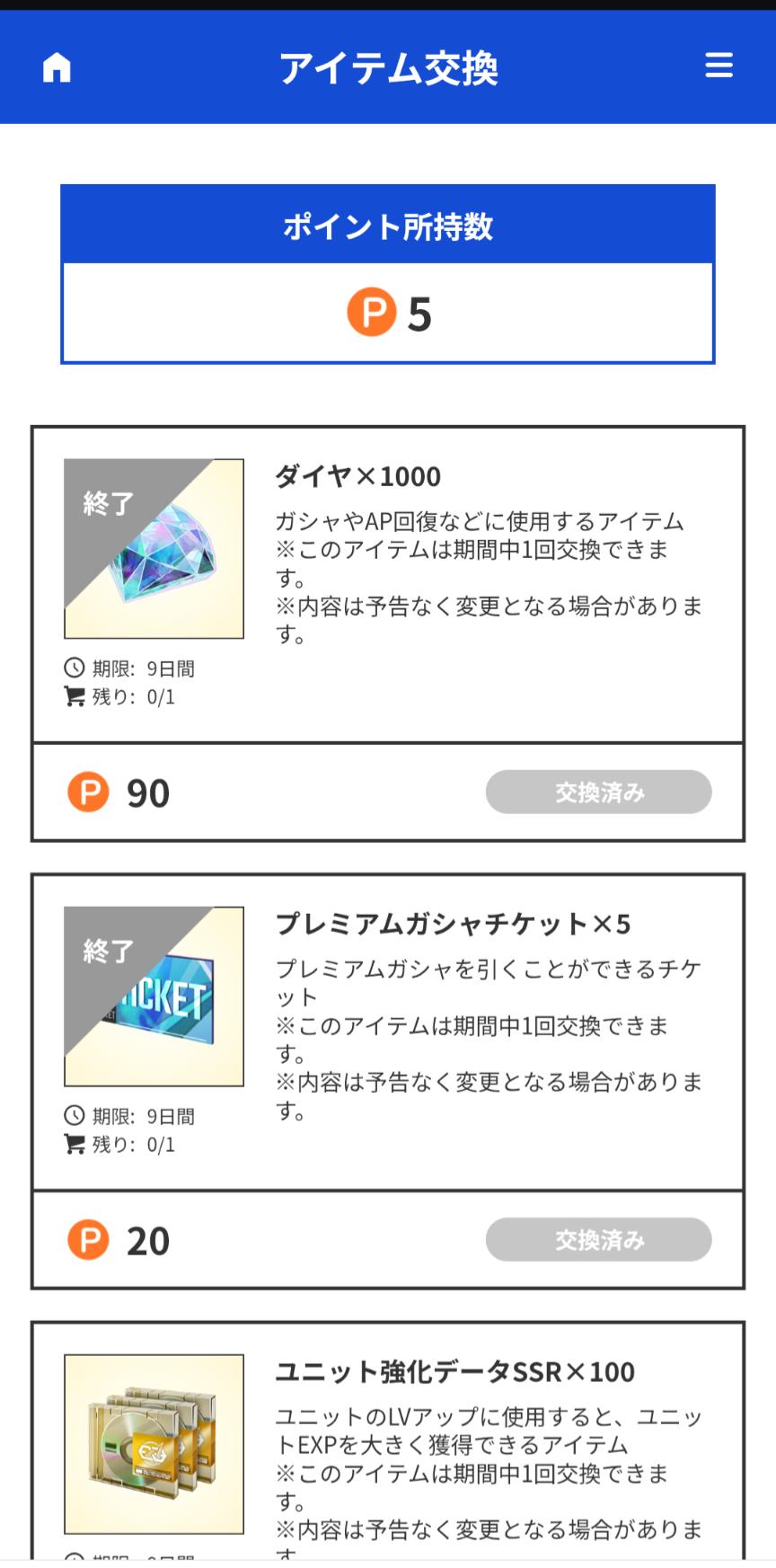Open the ユニット強化データSSR×100 item image
Image resolution: width=776 pixels, height=1568 pixels.
tap(154, 1443)
